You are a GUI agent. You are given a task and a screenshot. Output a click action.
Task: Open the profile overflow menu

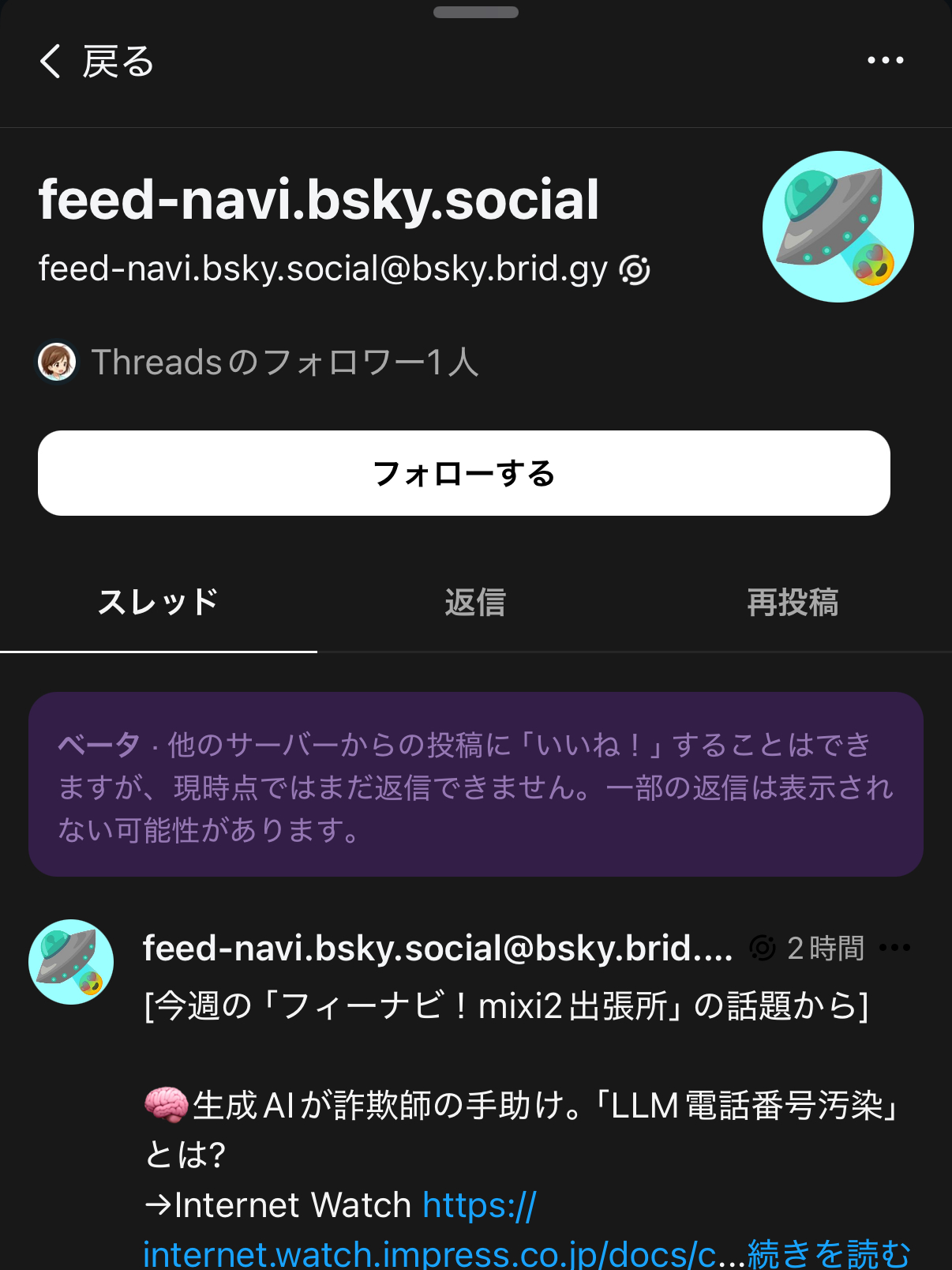coord(885,61)
